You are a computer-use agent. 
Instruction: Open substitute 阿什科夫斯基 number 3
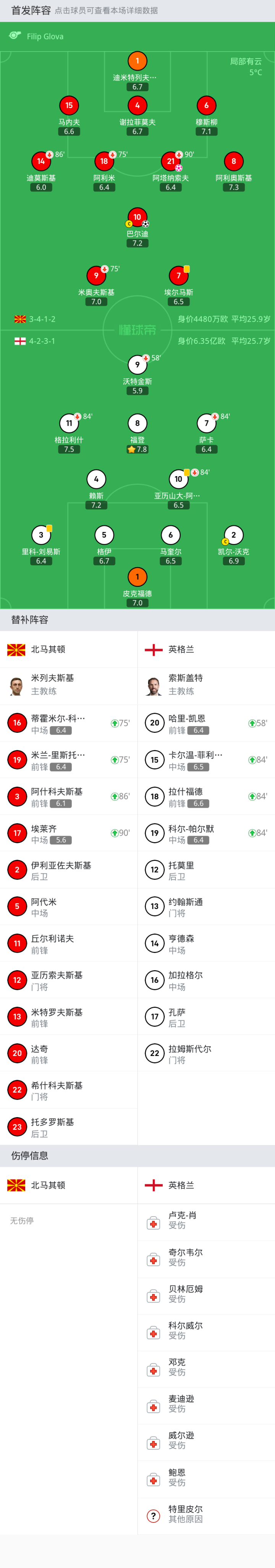pos(69,796)
